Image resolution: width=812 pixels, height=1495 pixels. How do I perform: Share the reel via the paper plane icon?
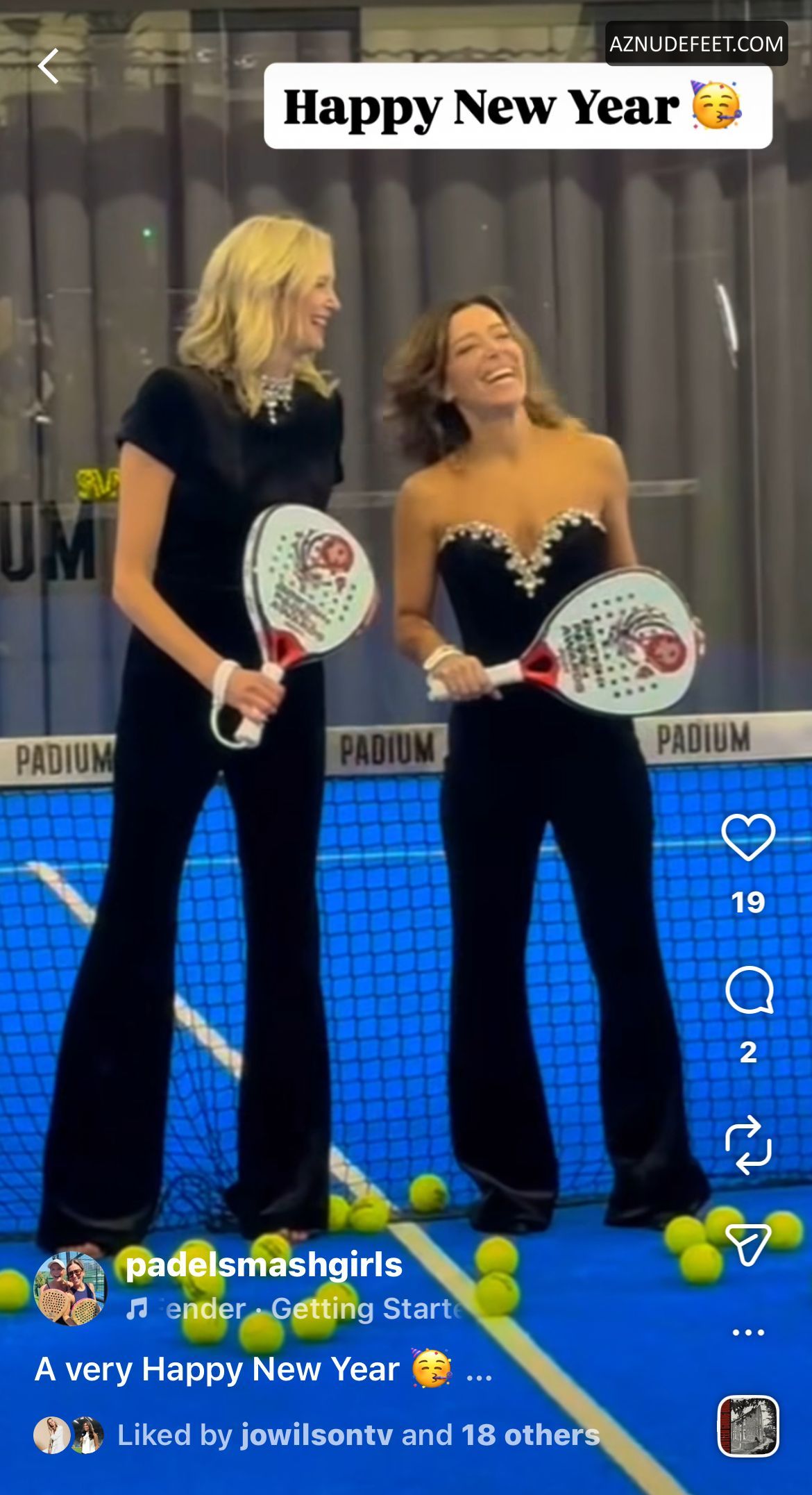click(748, 1244)
